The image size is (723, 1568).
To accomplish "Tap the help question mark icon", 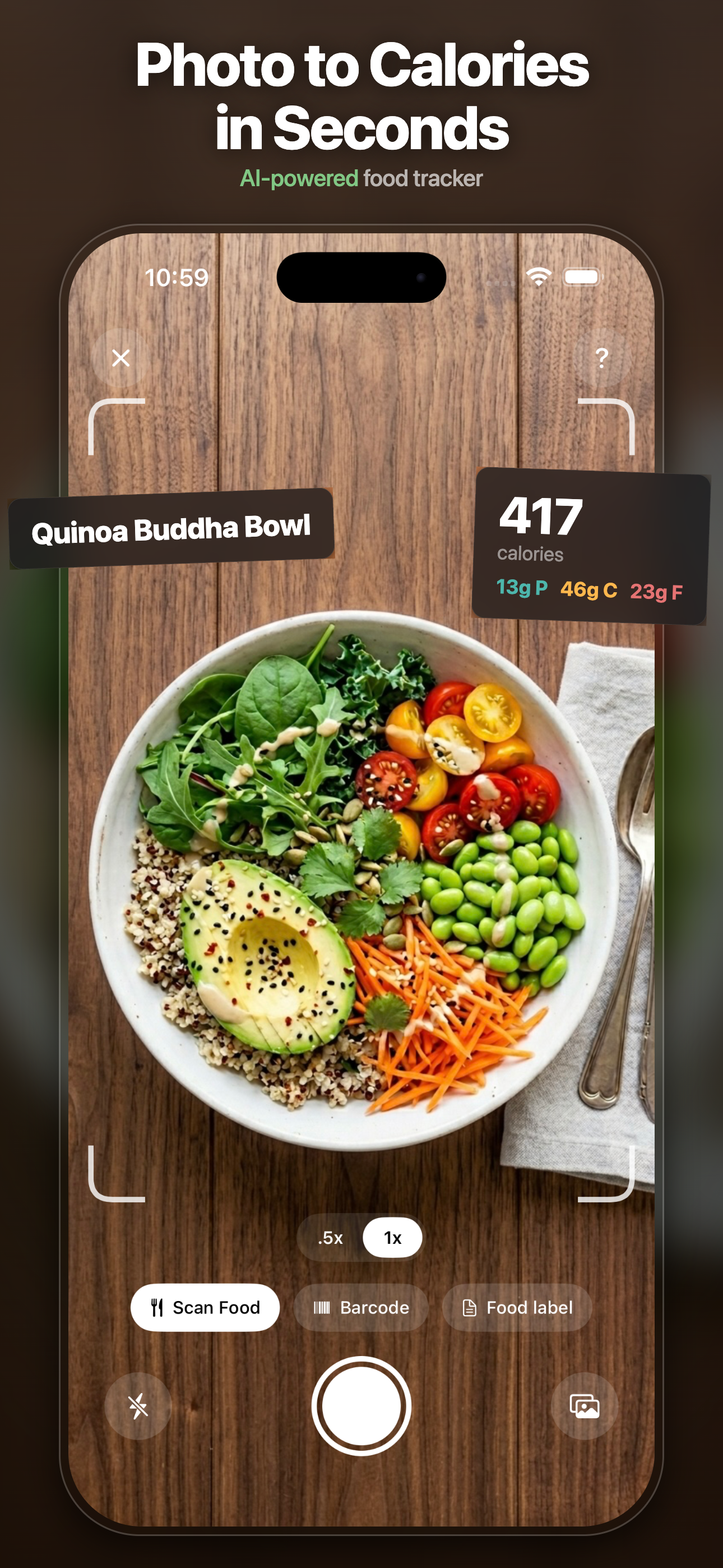I will point(602,358).
